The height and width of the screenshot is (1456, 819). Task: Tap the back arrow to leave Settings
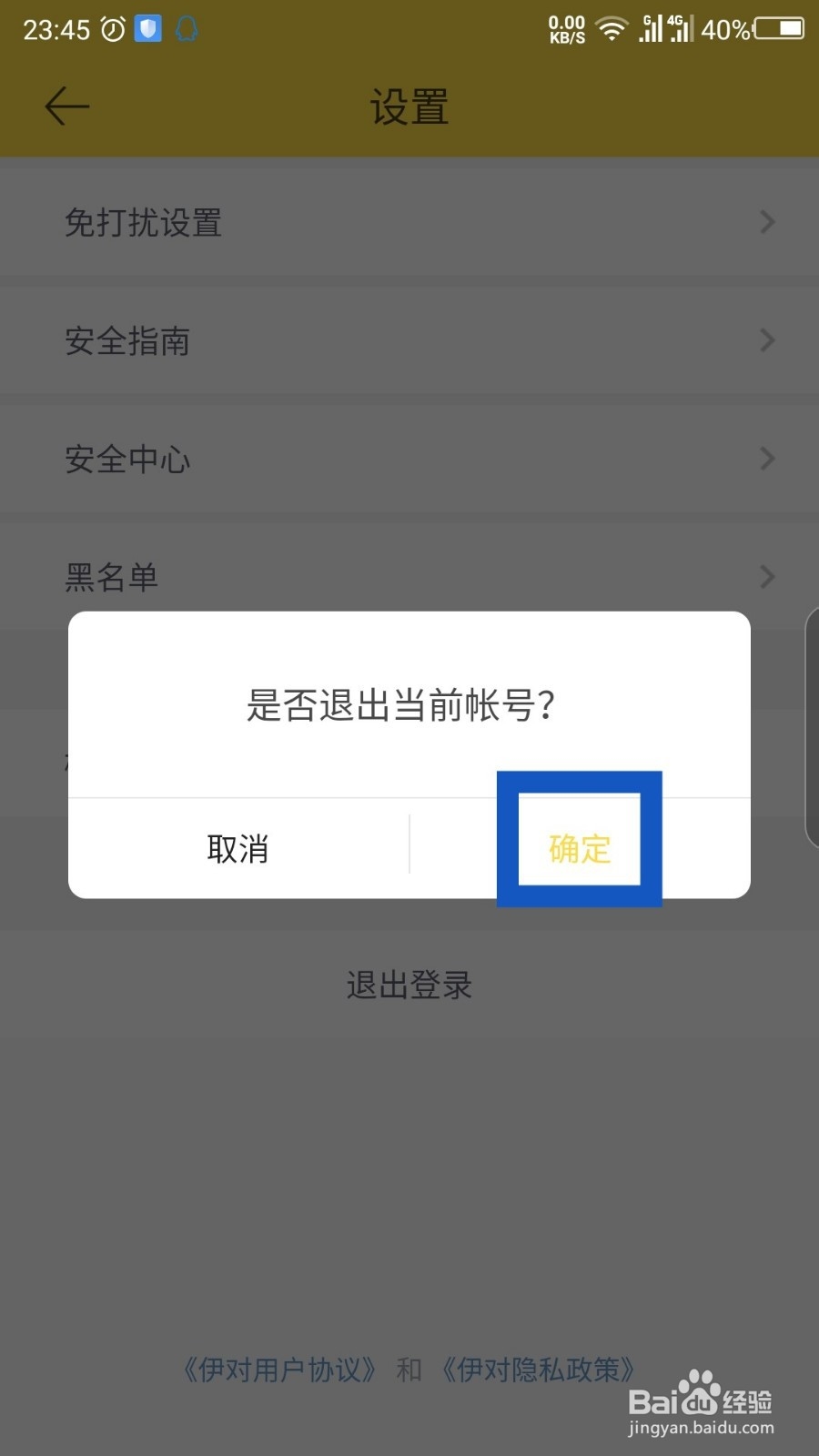pos(65,106)
